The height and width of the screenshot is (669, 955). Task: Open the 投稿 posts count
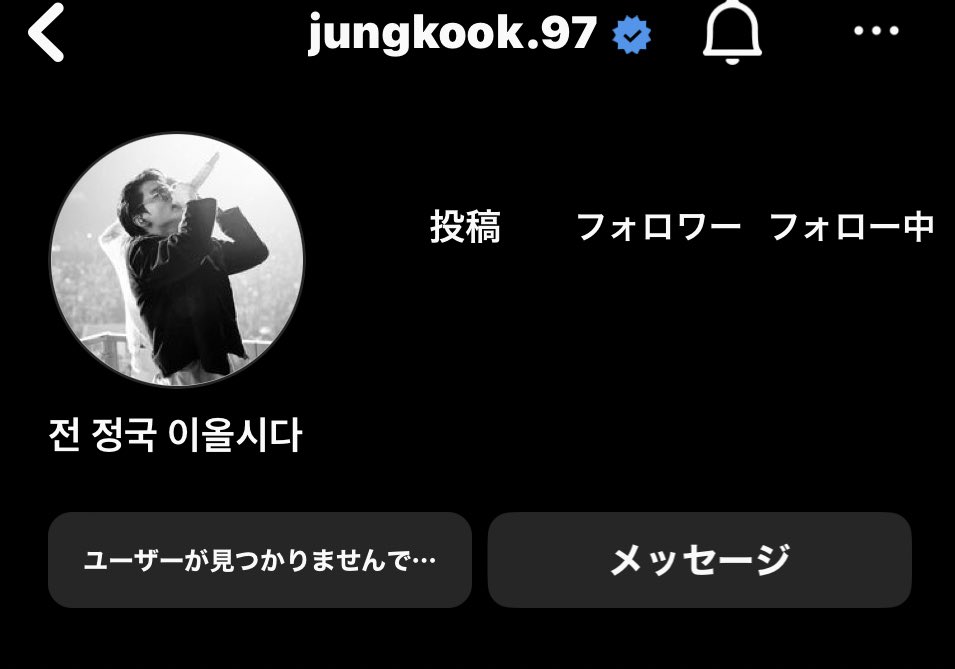click(x=465, y=228)
